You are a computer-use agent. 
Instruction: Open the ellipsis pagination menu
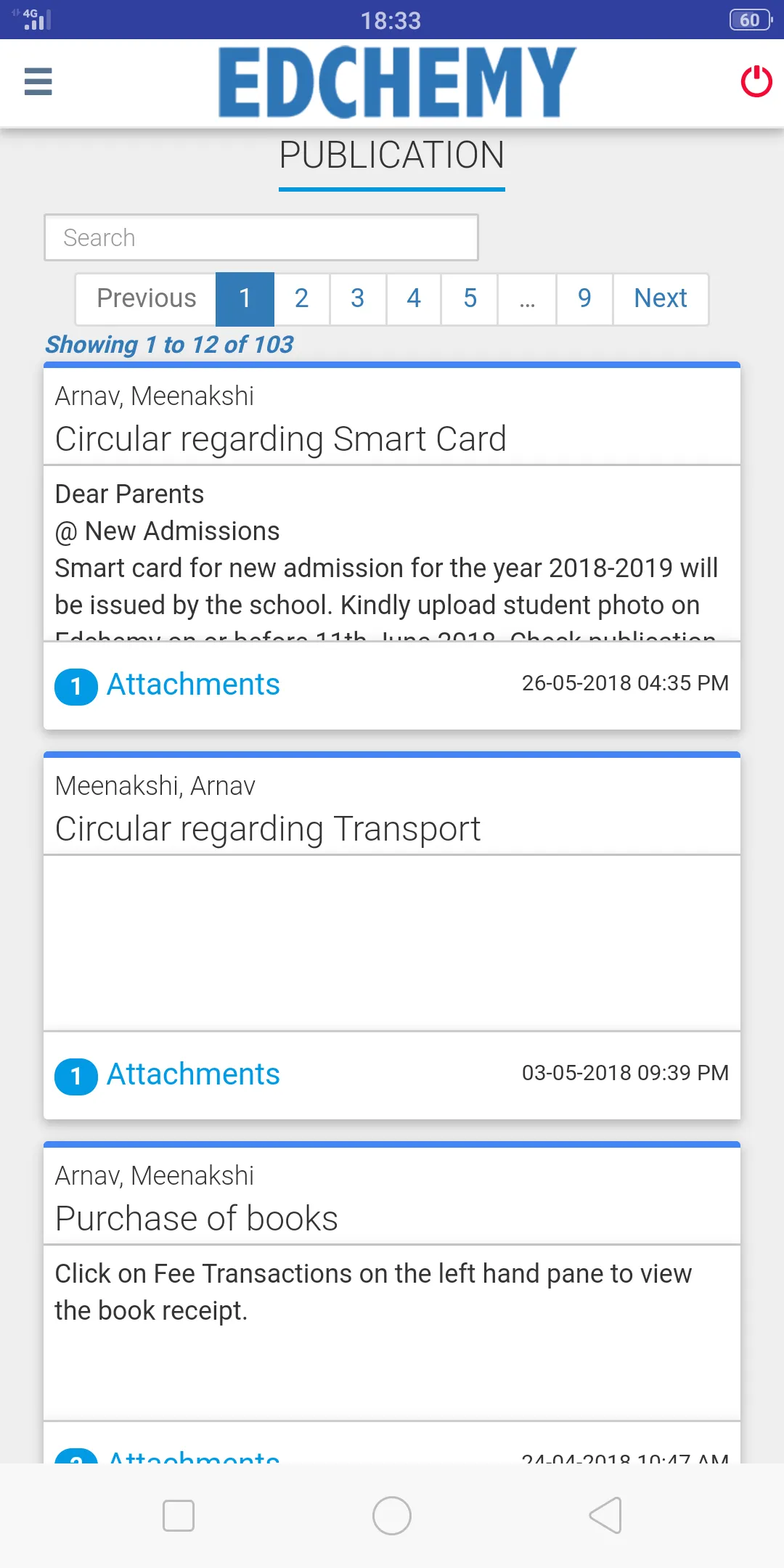[526, 298]
